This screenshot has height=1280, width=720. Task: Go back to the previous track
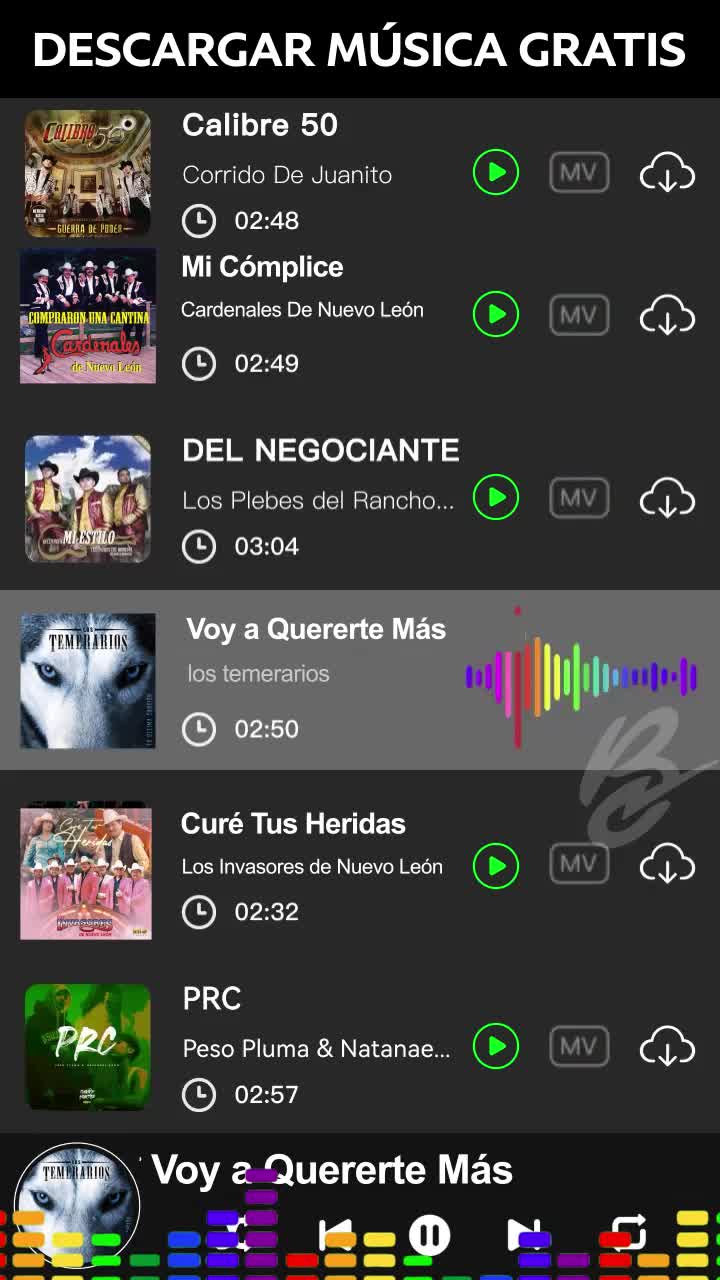tap(337, 1235)
